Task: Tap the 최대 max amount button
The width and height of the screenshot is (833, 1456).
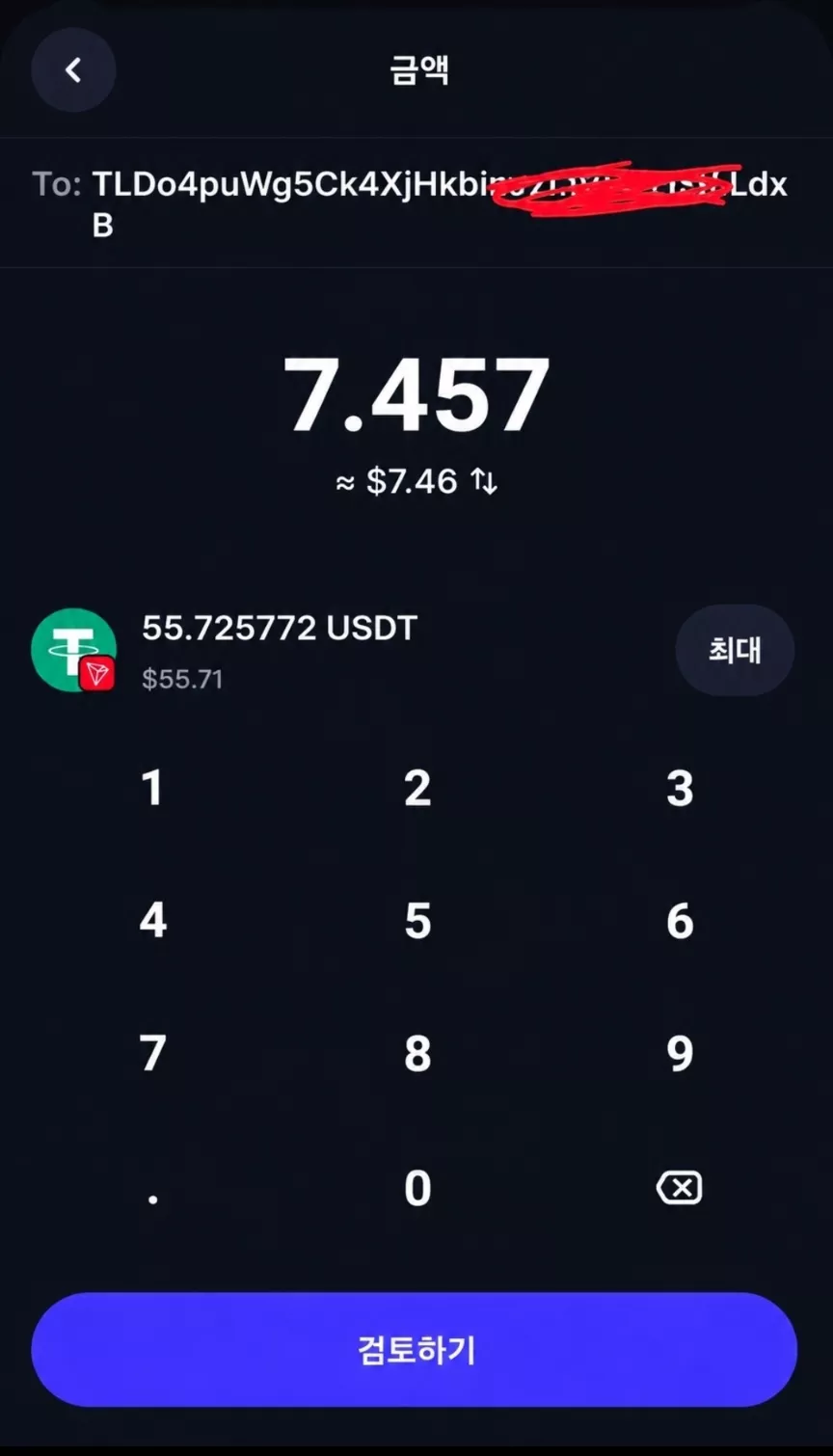Action: pyautogui.click(x=735, y=651)
